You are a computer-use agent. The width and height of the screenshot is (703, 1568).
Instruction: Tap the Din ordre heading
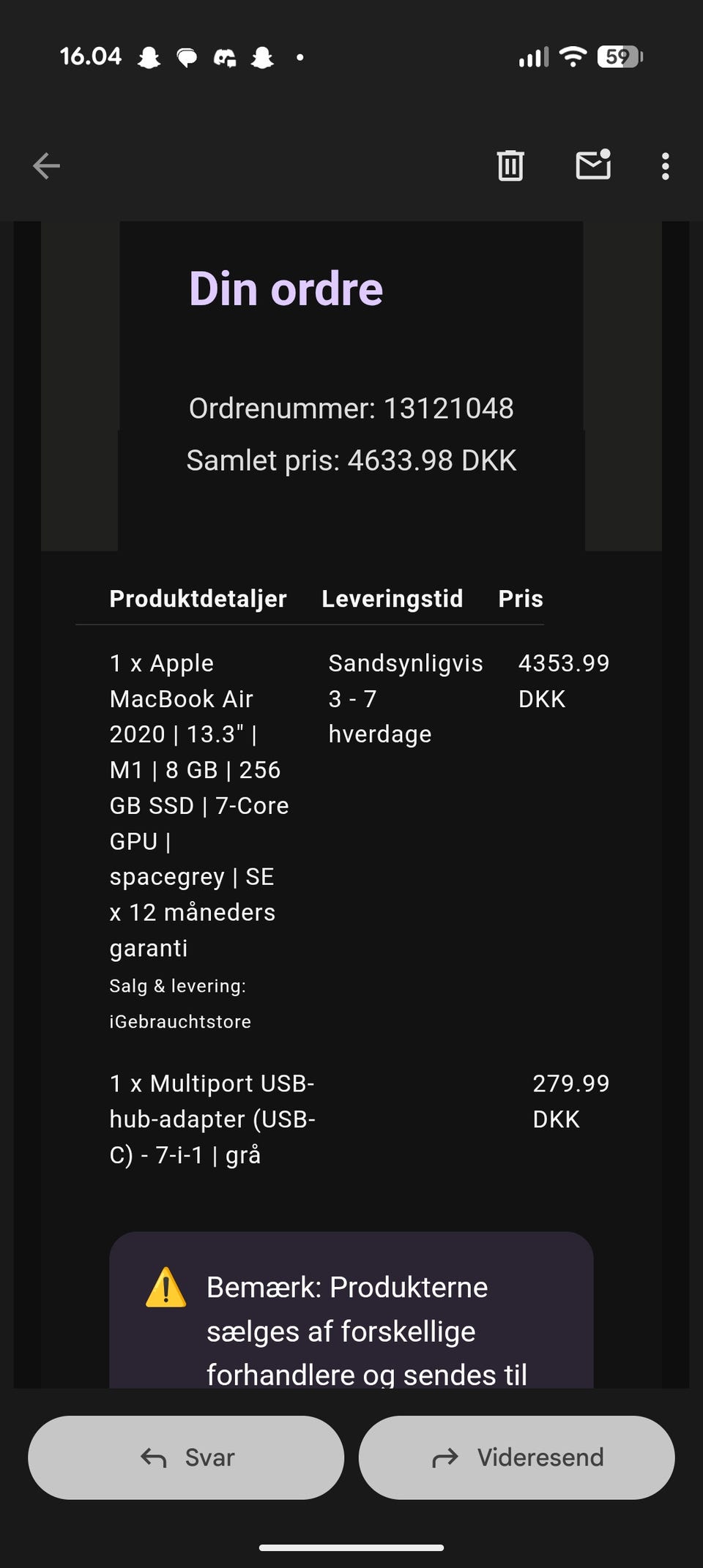click(x=286, y=288)
